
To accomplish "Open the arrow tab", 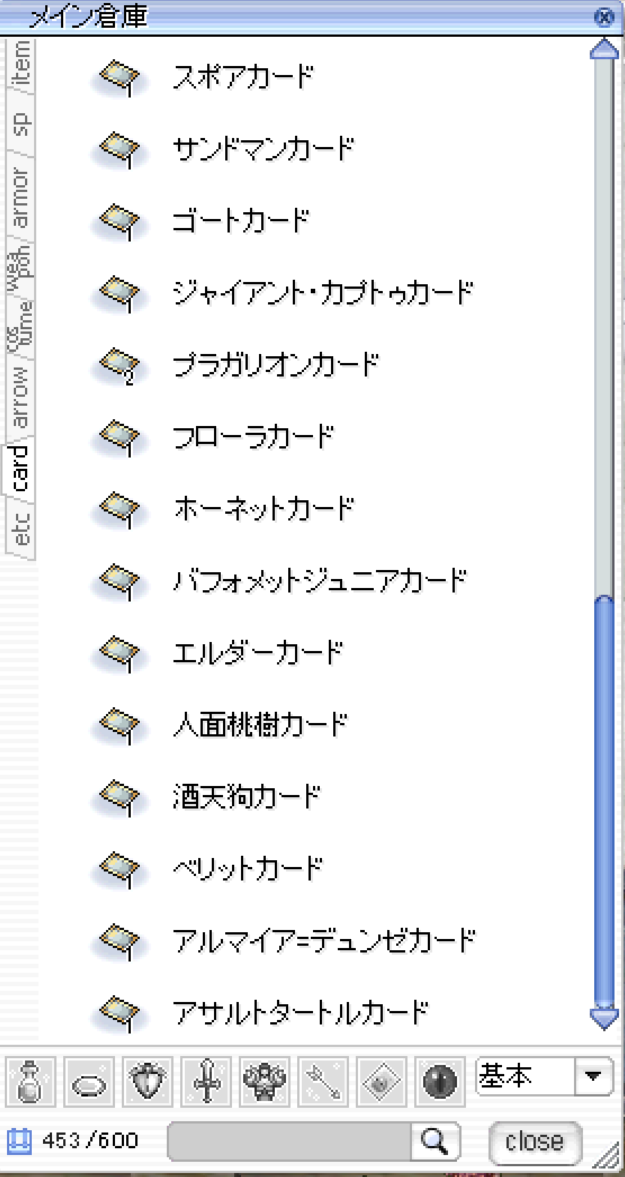I will tap(21, 396).
